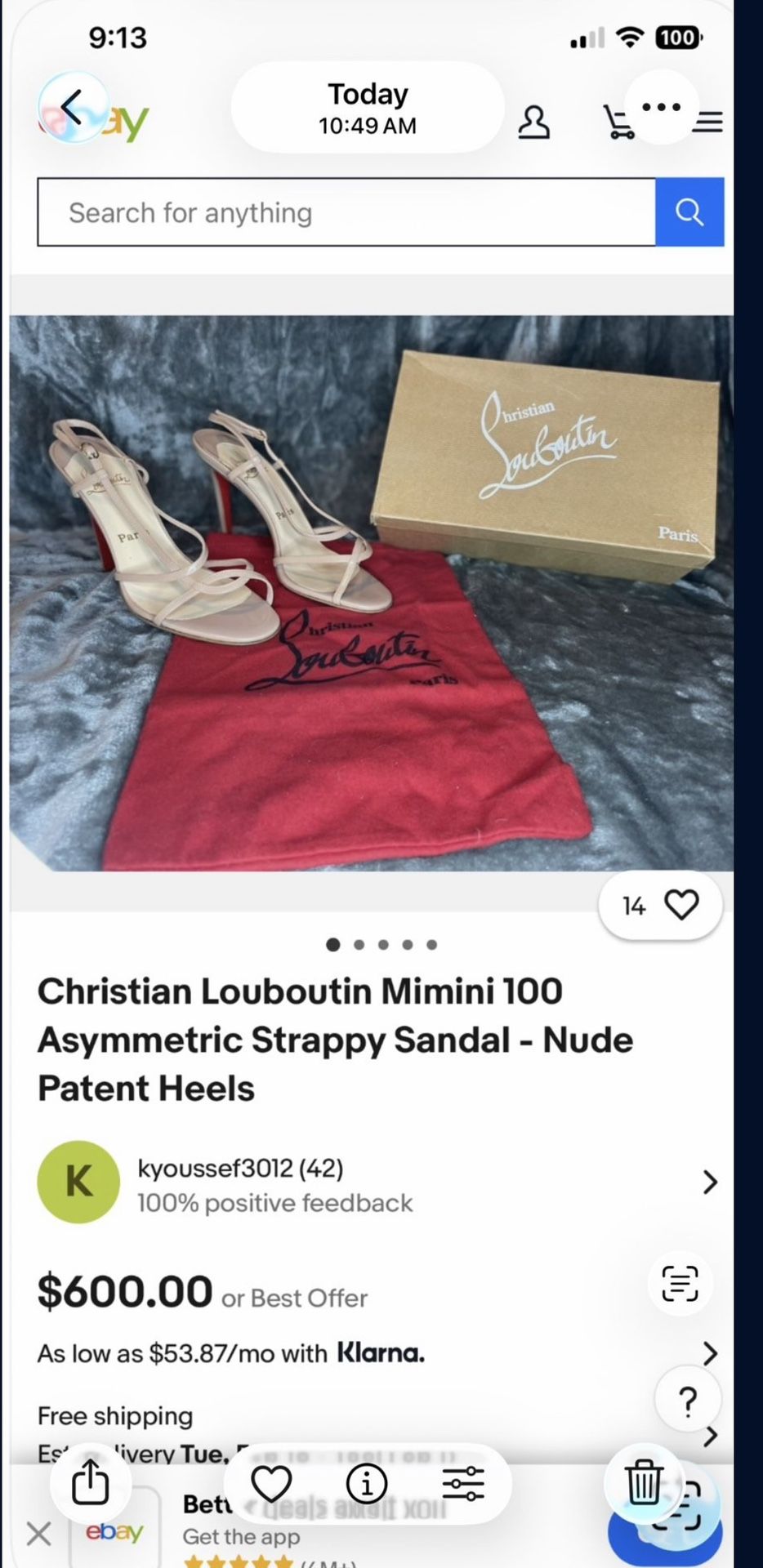Screen dimensions: 763x1568
Task: Share this photo
Action: (90, 1482)
